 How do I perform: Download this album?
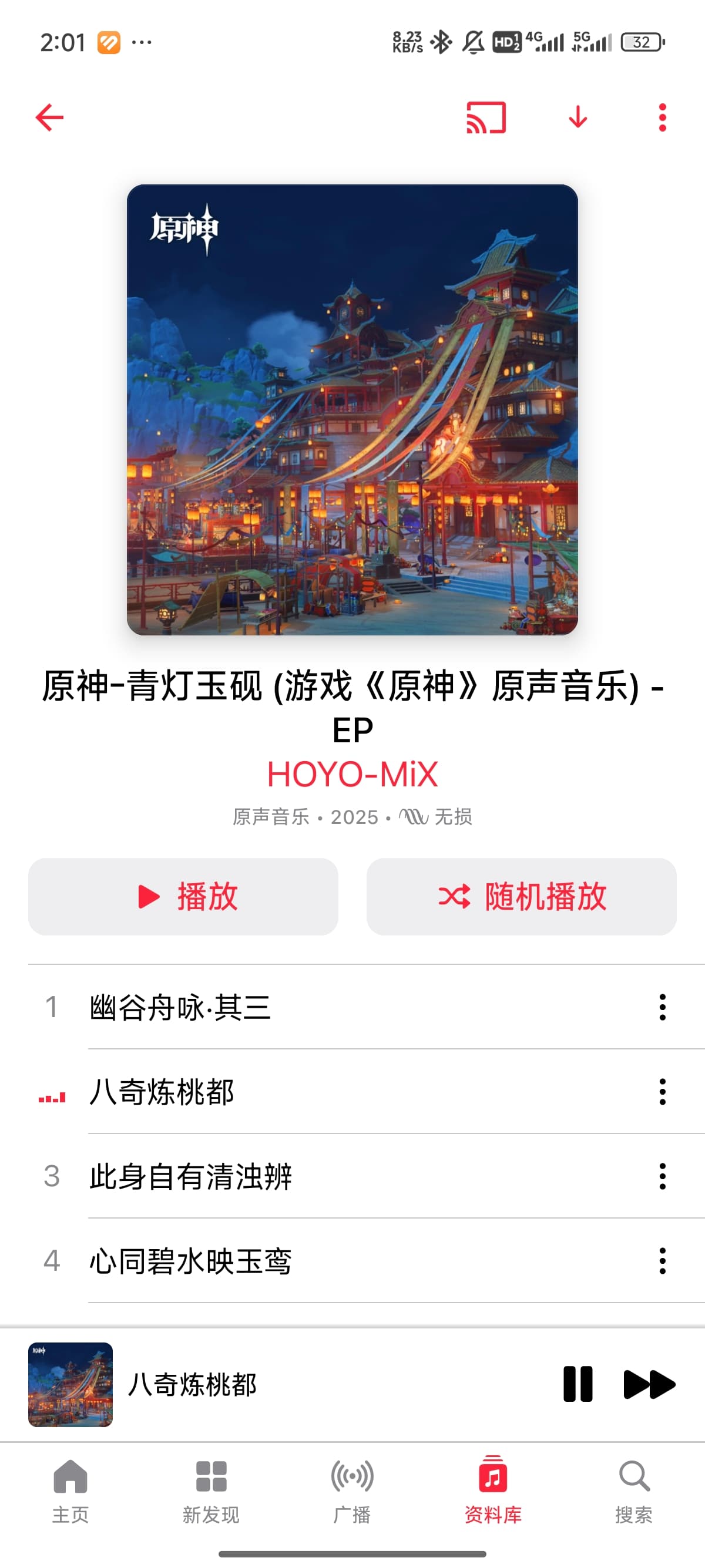point(577,117)
